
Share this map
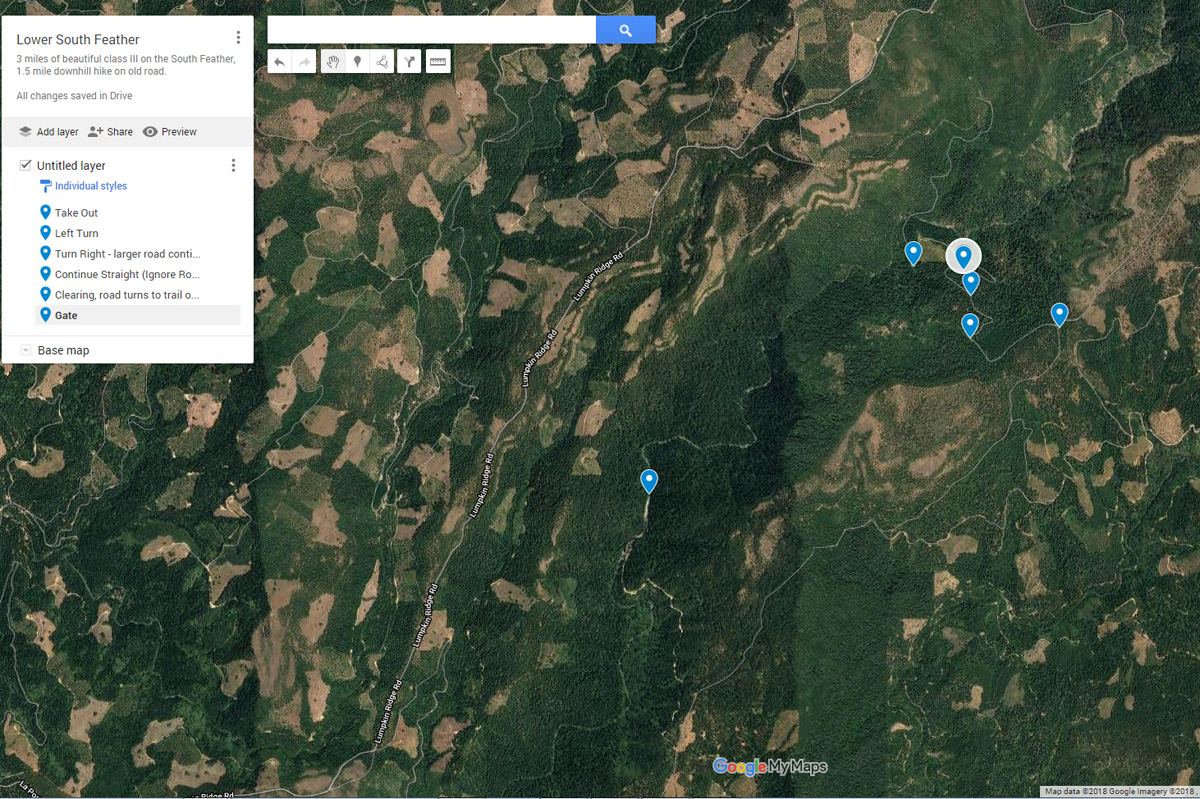pyautogui.click(x=110, y=132)
